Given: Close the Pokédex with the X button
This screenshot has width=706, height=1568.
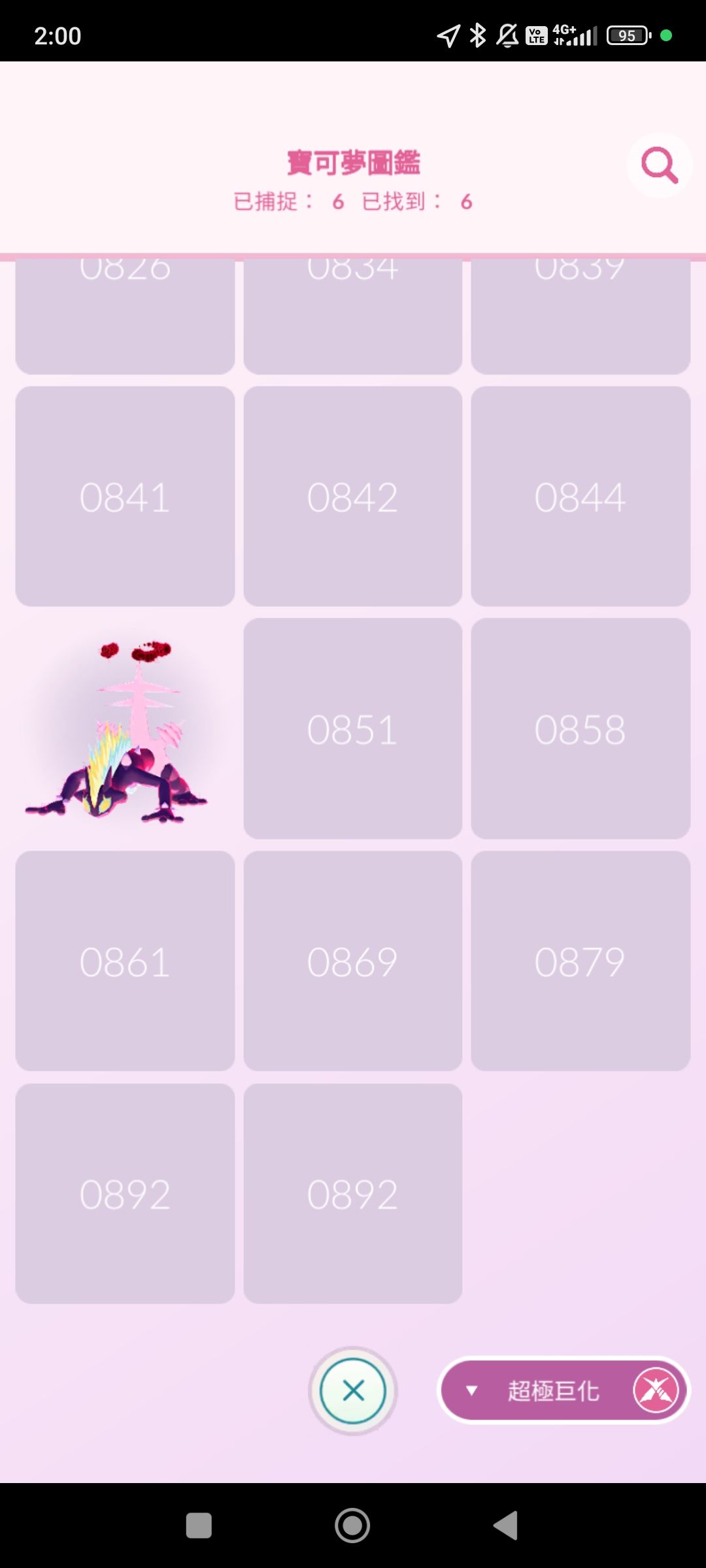Looking at the screenshot, I should [x=353, y=1390].
